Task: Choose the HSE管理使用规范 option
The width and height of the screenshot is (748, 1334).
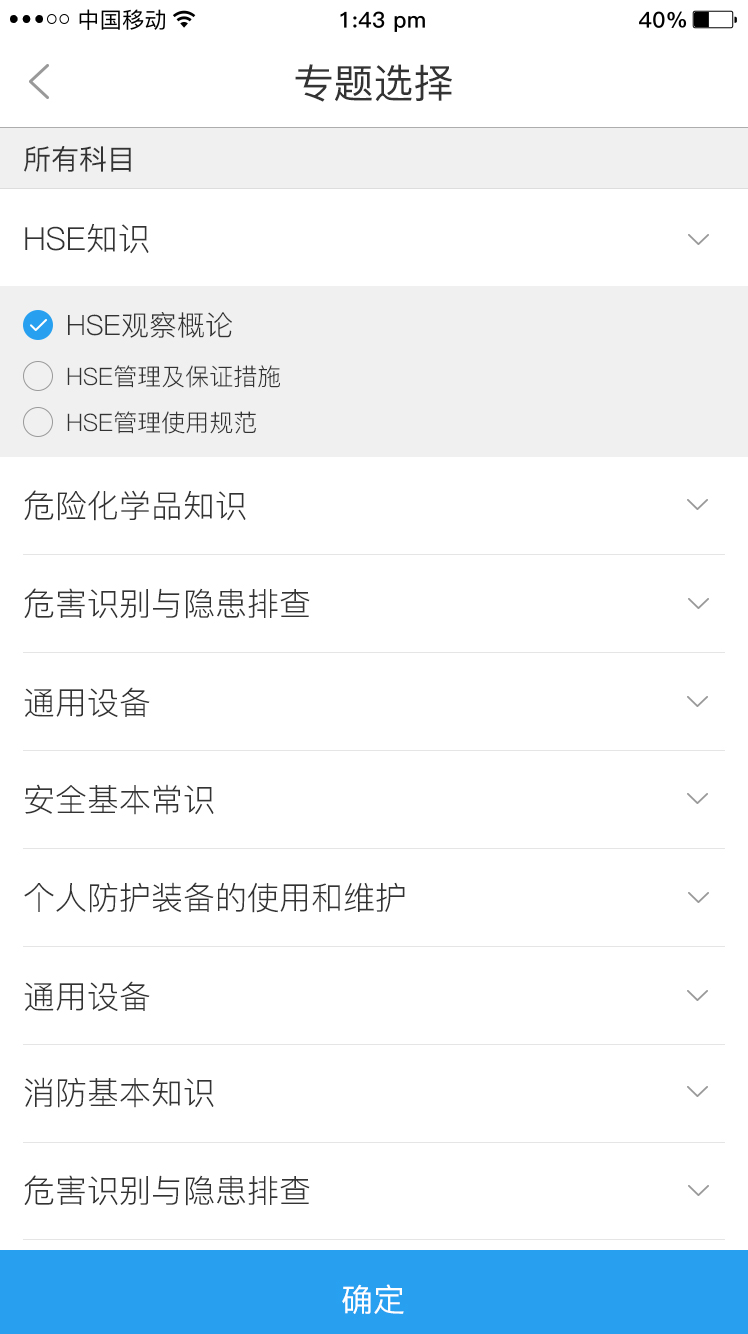Action: click(38, 422)
